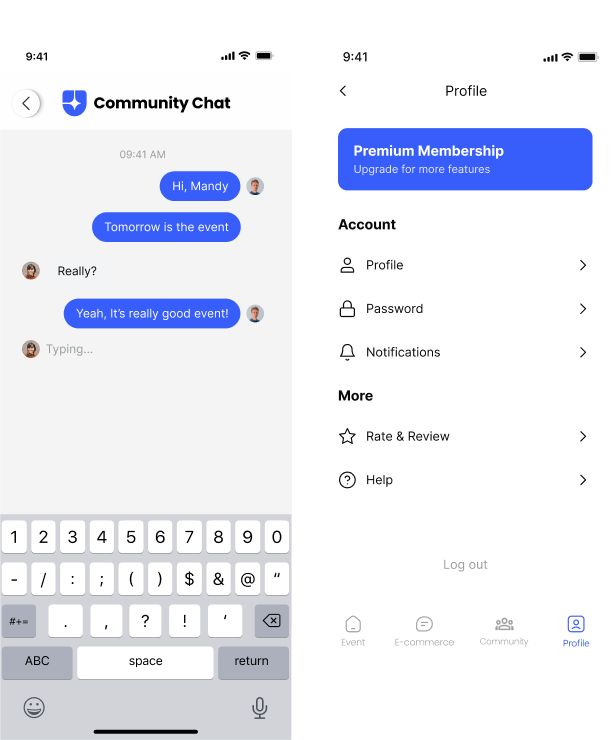The width and height of the screenshot is (612, 740).
Task: Switch to the Event tab
Action: coord(353,631)
